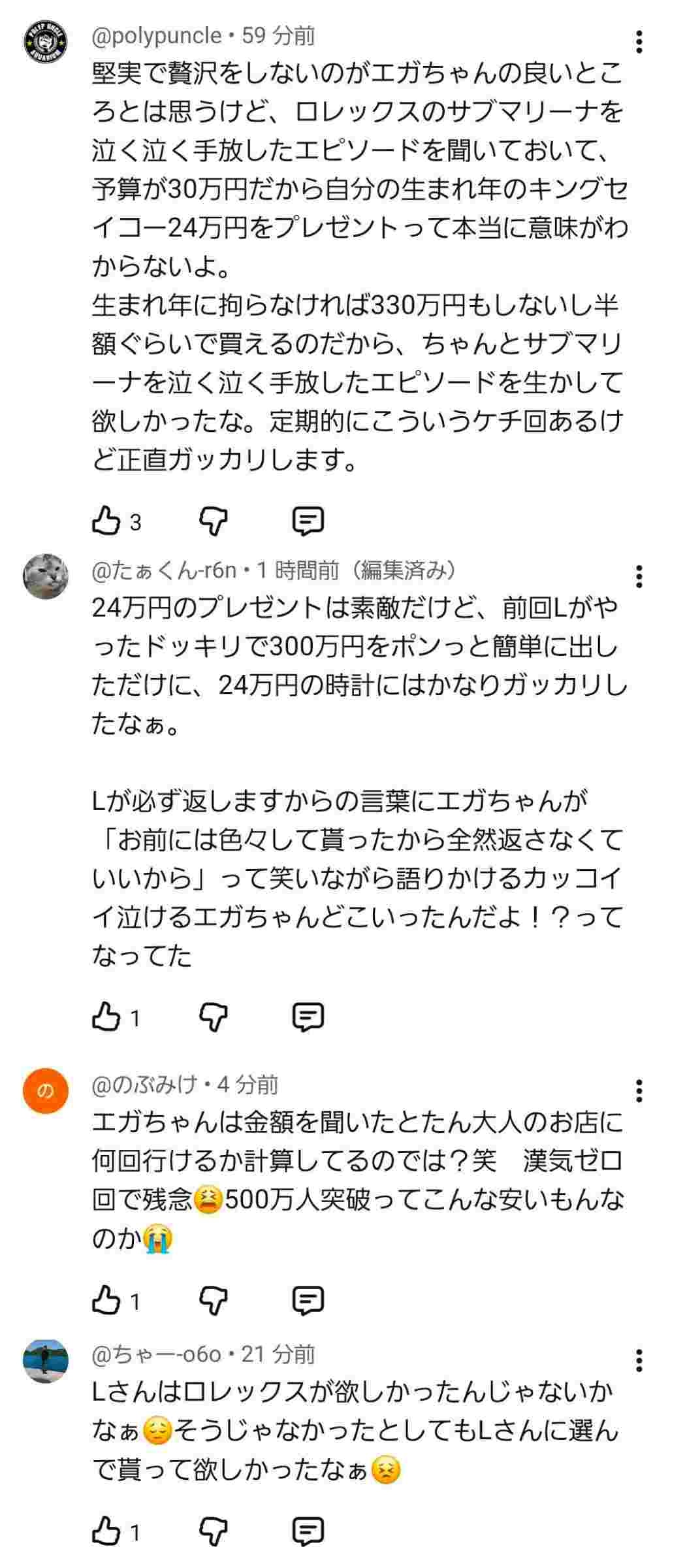Dislike the comment by @polypuncle

[x=214, y=521]
